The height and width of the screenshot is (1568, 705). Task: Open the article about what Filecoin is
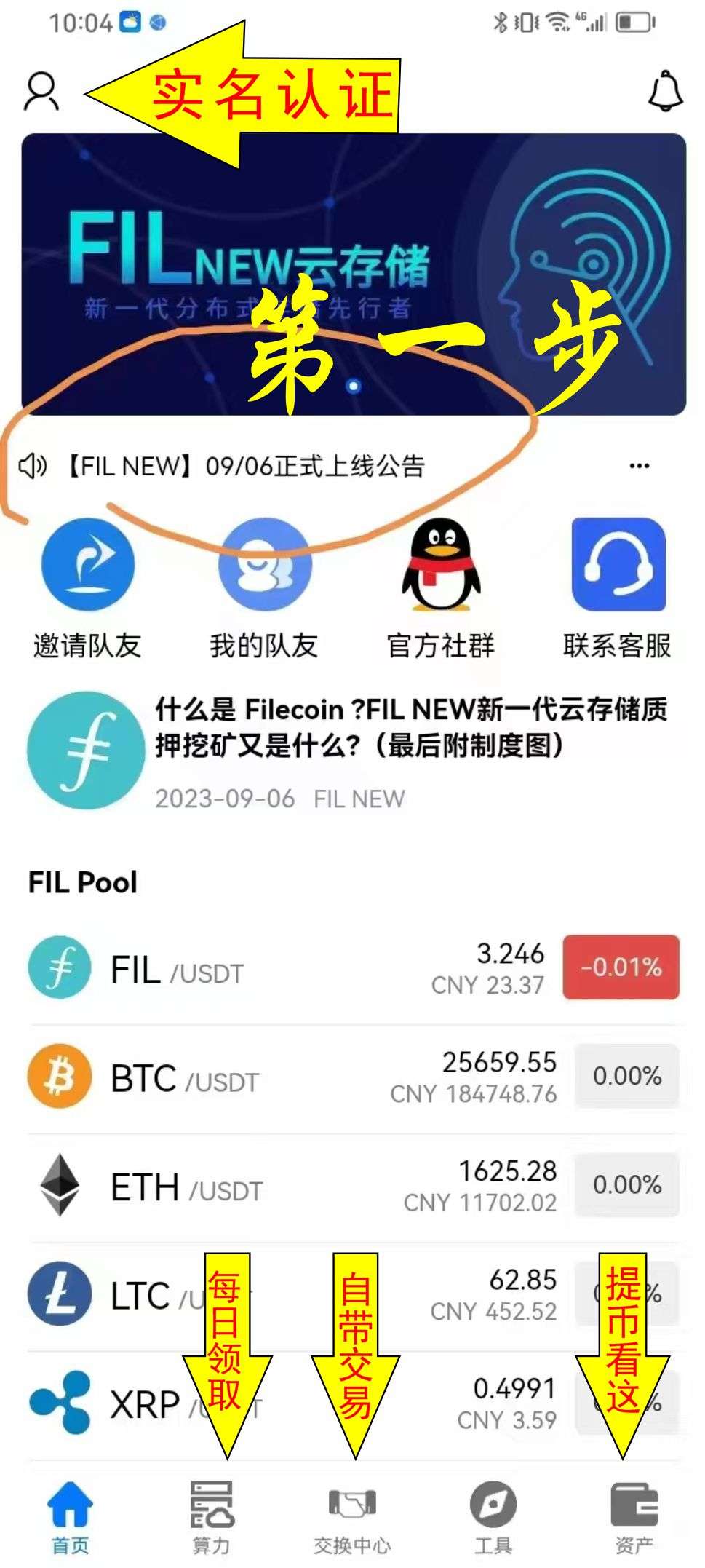pyautogui.click(x=354, y=751)
